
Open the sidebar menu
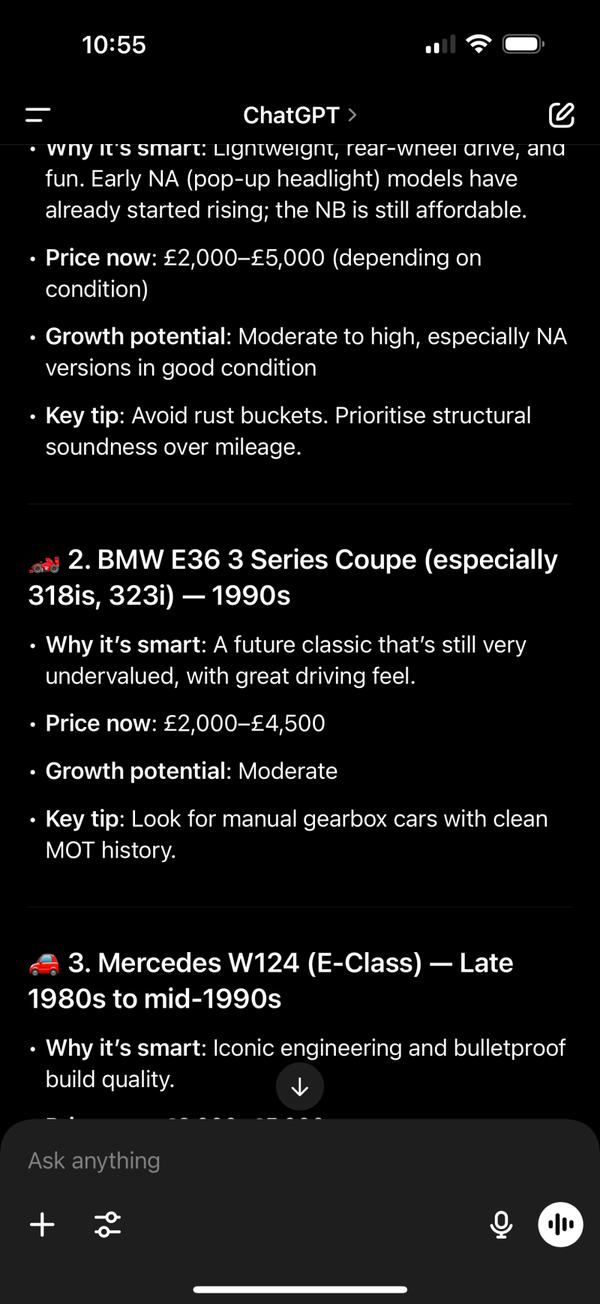click(x=38, y=115)
